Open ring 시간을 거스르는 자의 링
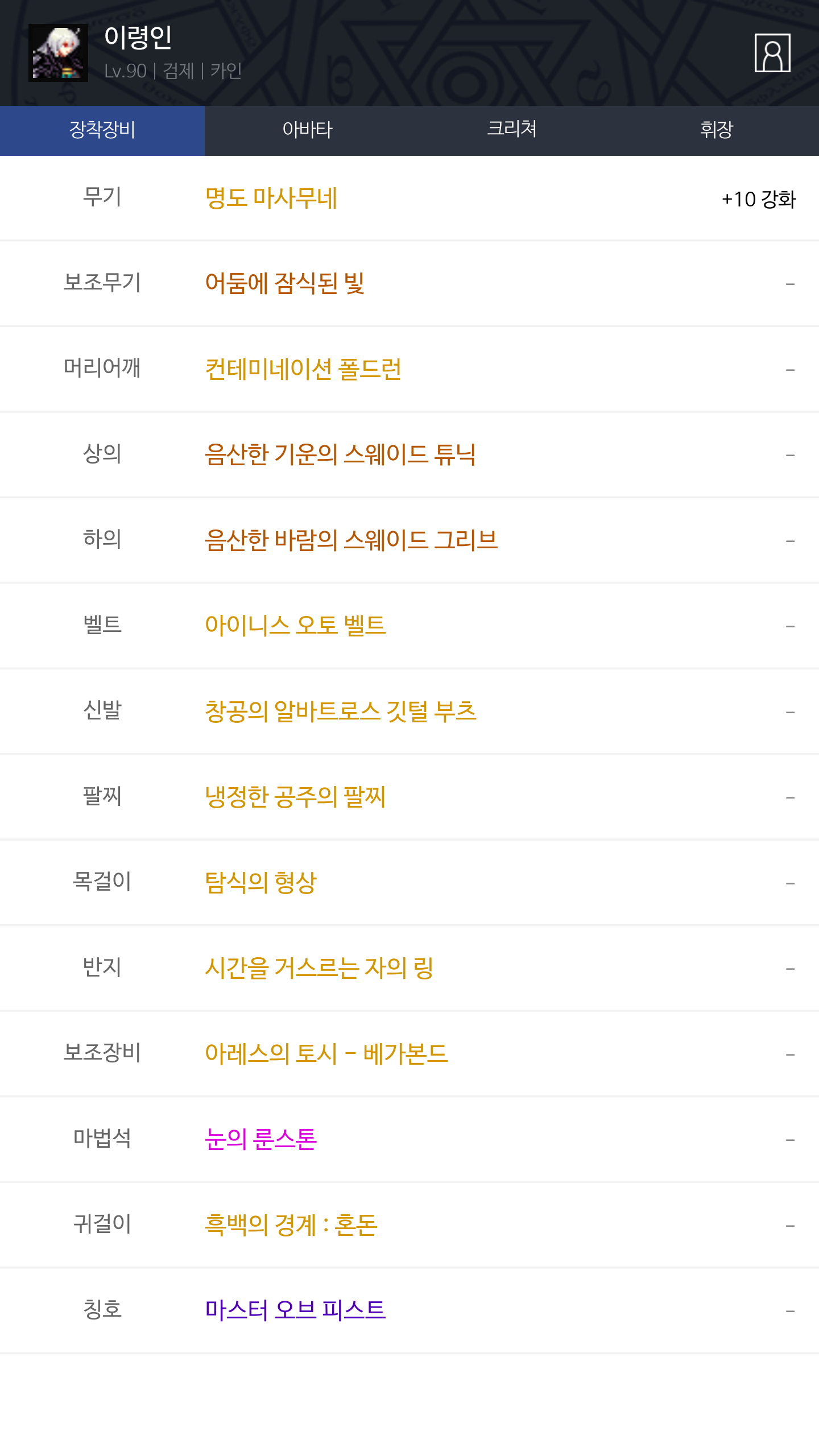Image resolution: width=819 pixels, height=1456 pixels. 319,968
